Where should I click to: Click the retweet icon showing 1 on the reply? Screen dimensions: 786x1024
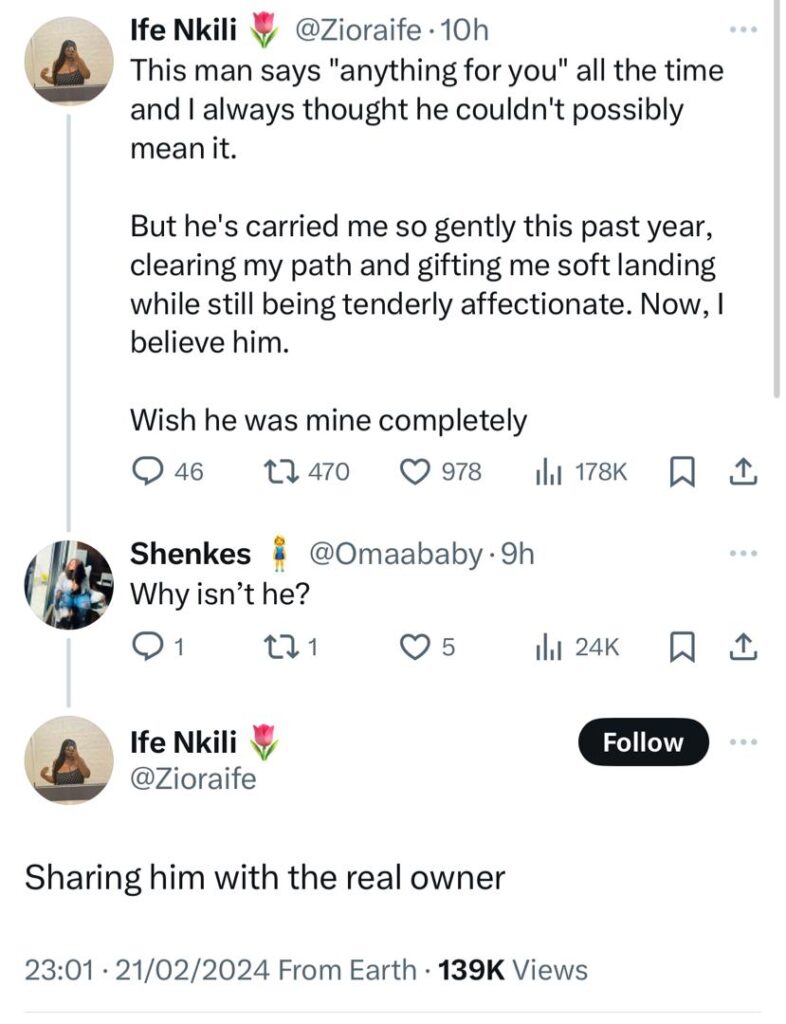click(x=283, y=647)
